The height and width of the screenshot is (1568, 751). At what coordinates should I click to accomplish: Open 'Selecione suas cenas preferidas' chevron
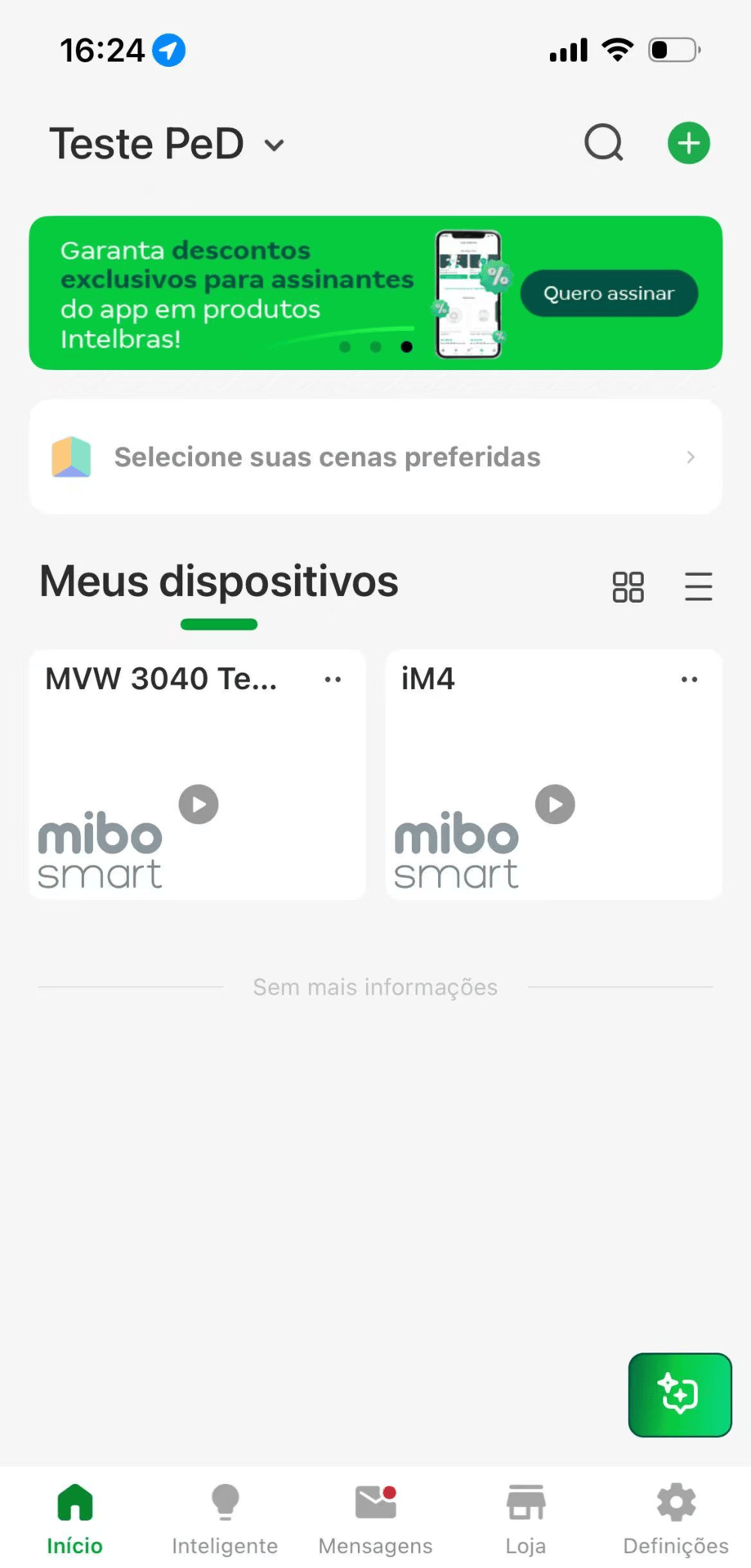click(691, 457)
